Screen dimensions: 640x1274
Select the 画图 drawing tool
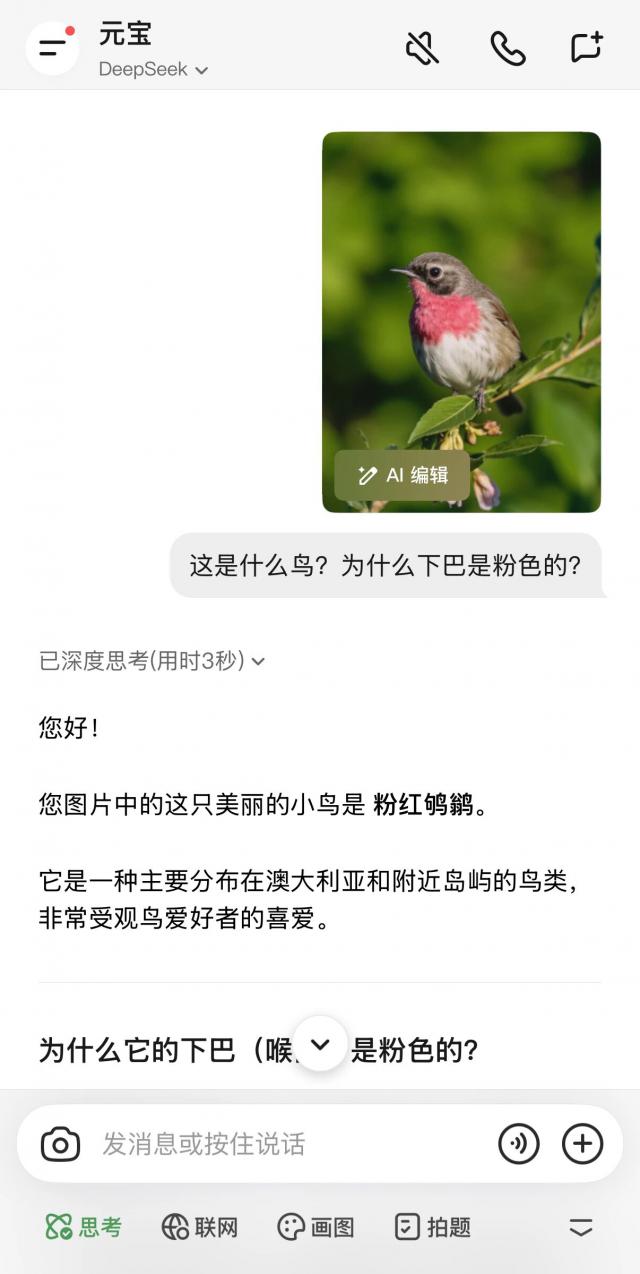click(315, 1227)
